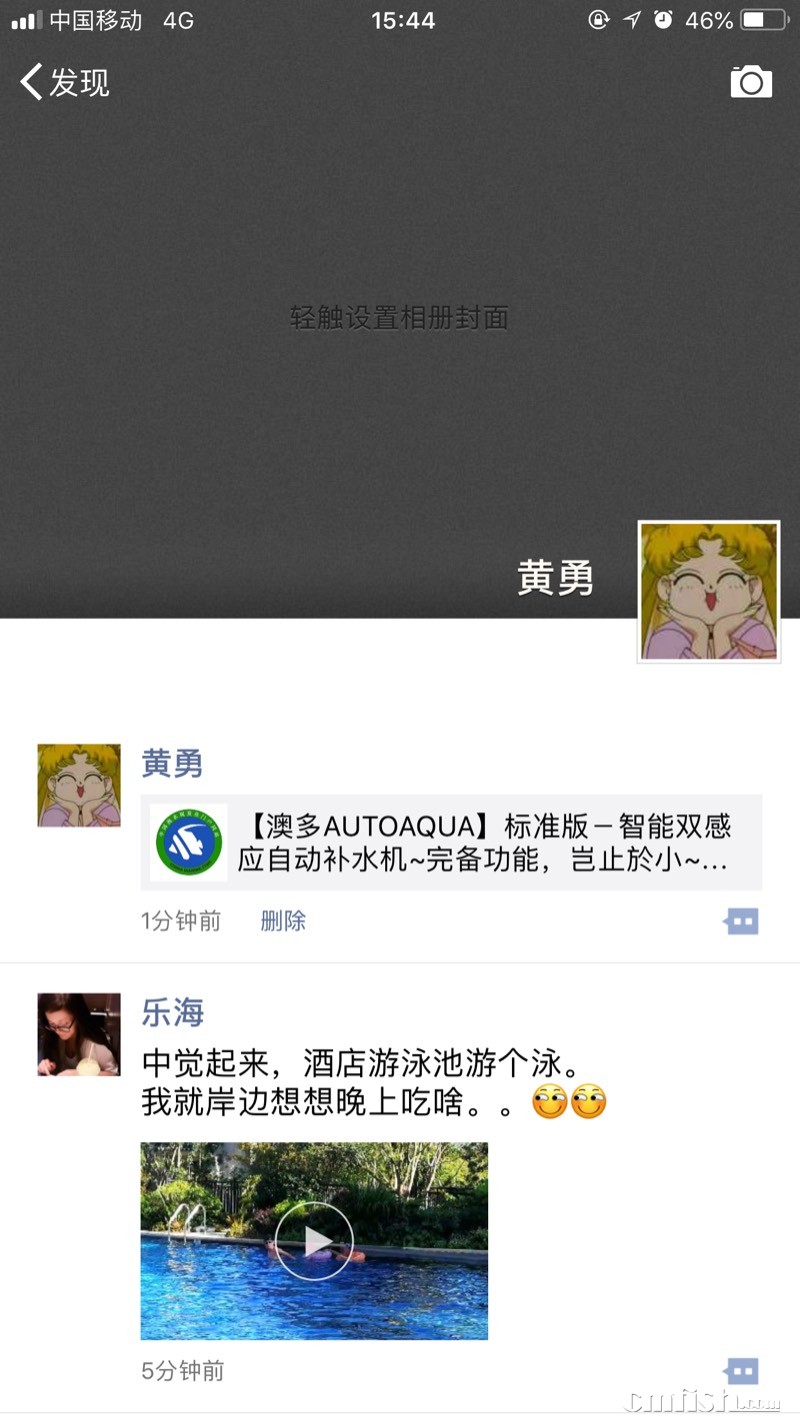Open 黄勇's avatar beside his post
Screen dimensions: 800x1423
pyautogui.click(x=79, y=785)
